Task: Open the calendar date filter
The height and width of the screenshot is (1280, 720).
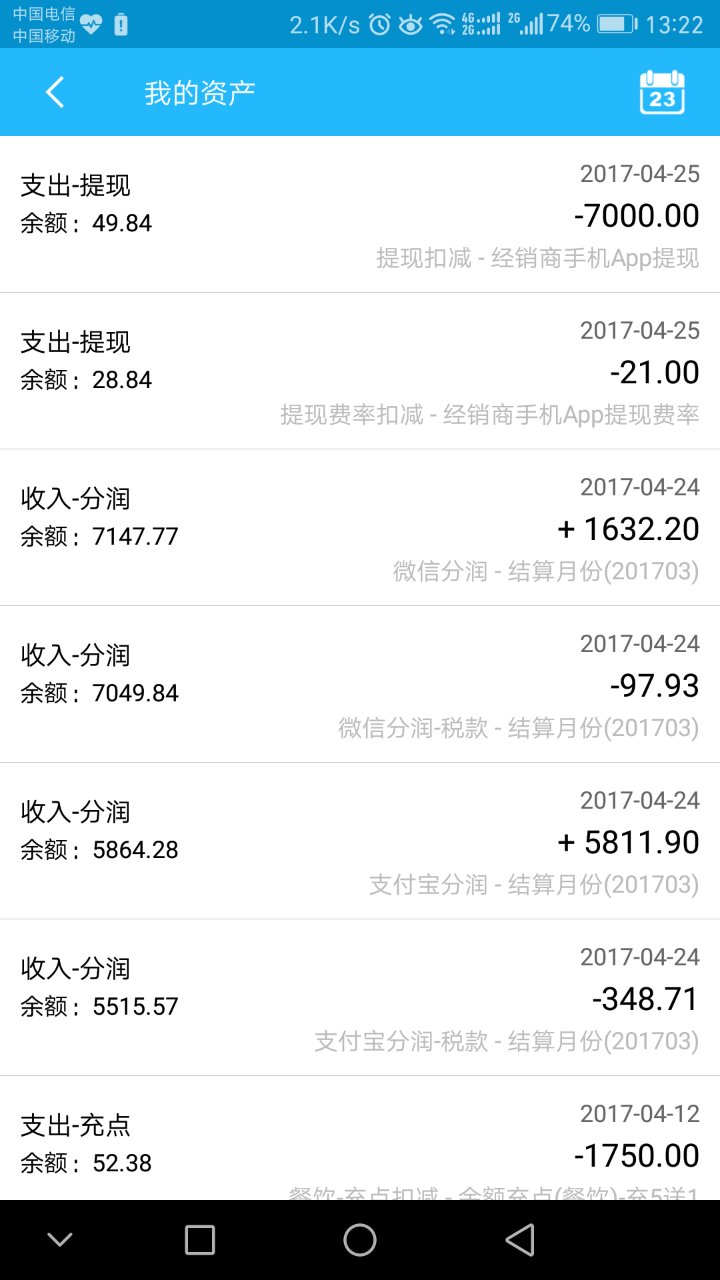Action: click(x=661, y=93)
